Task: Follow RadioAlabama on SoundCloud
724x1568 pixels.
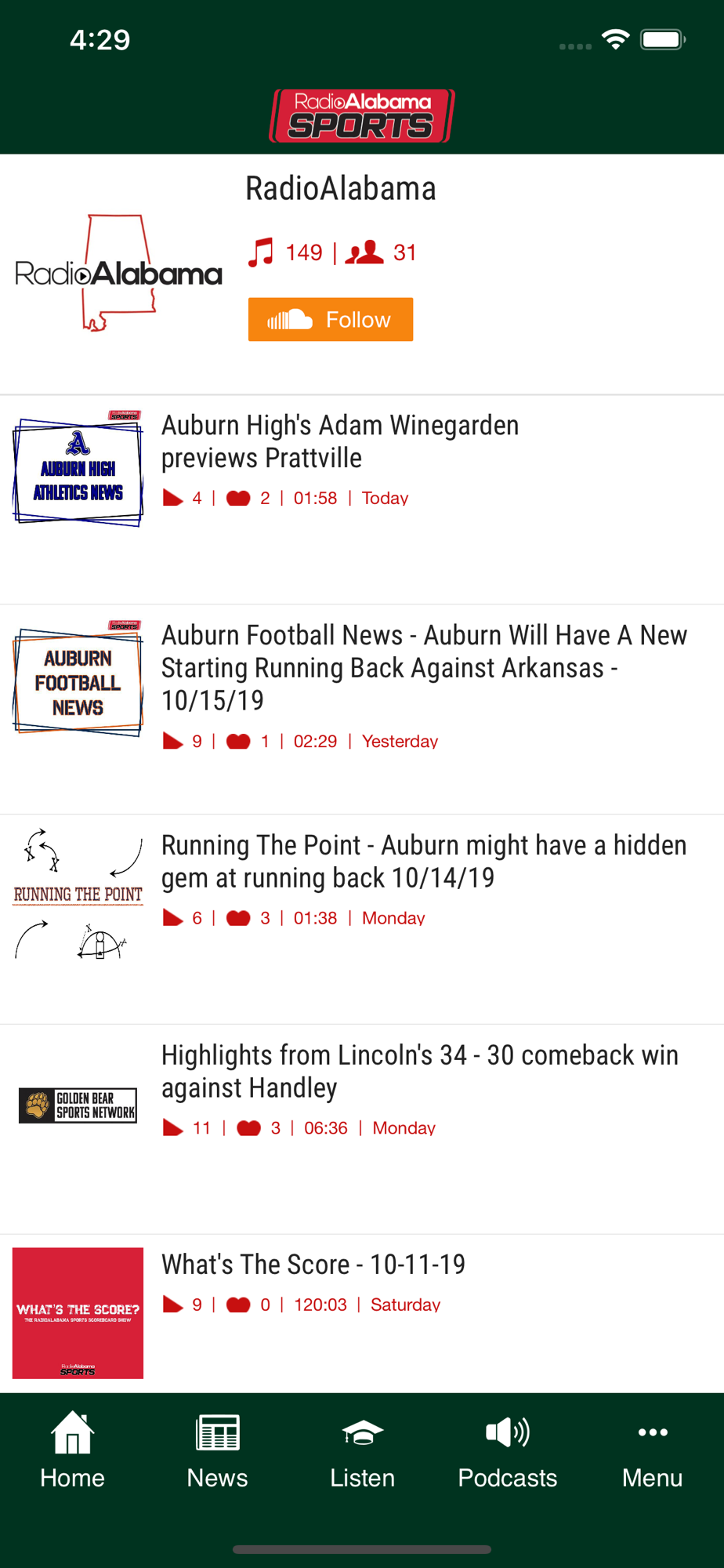Action: point(331,319)
